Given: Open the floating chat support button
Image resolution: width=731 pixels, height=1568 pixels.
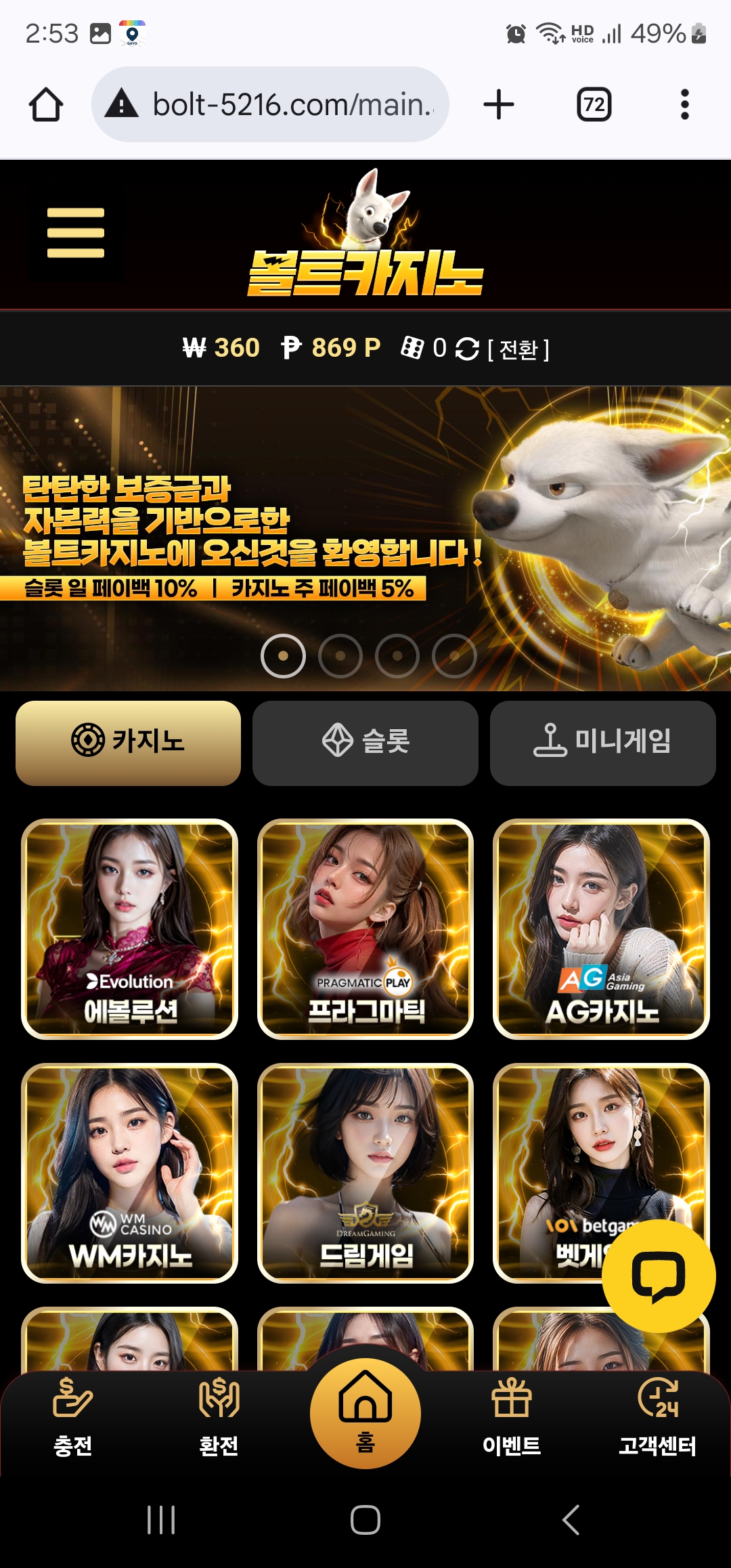Looking at the screenshot, I should coord(658,1277).
